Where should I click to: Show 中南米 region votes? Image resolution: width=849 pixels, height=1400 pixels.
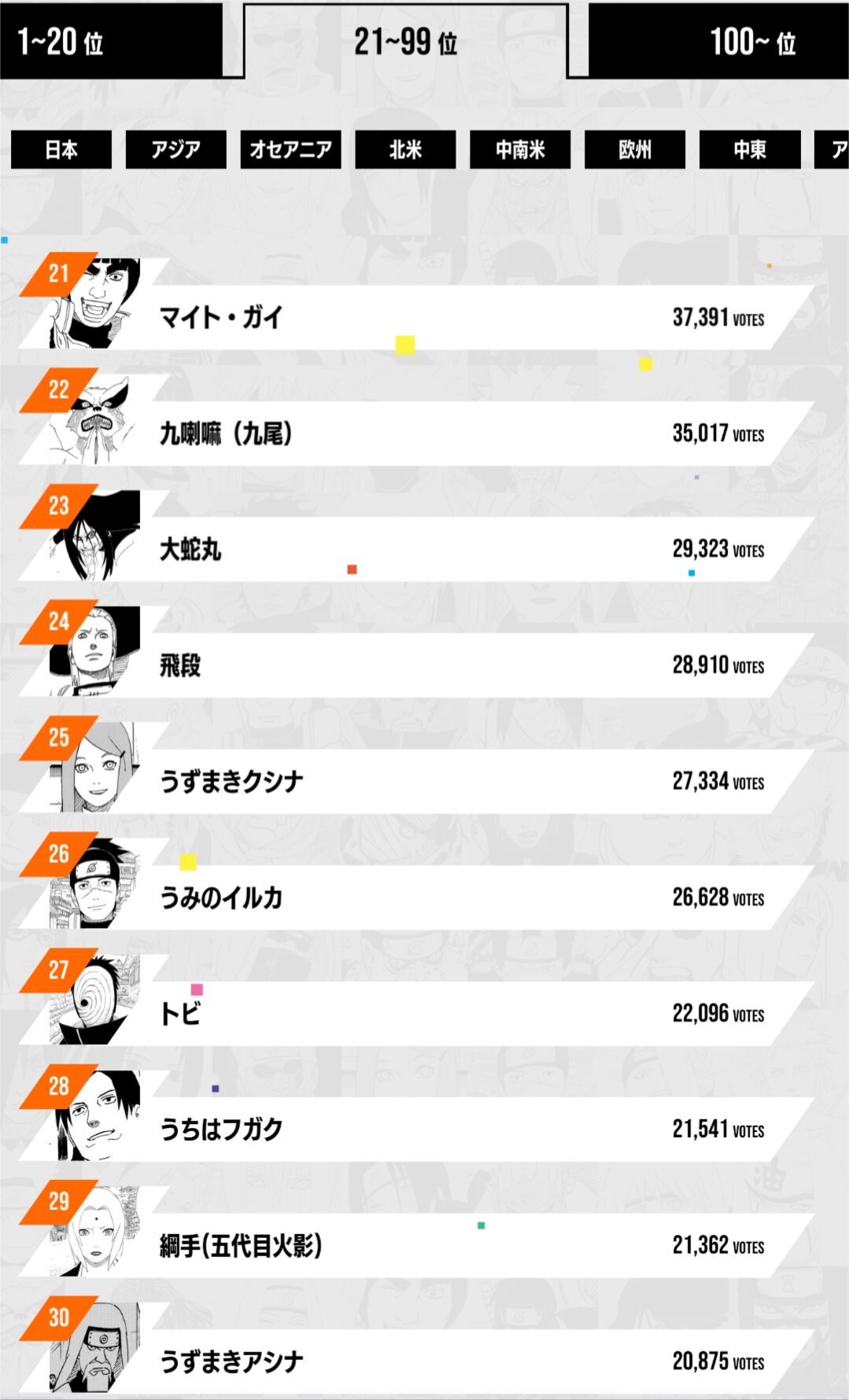(x=520, y=149)
